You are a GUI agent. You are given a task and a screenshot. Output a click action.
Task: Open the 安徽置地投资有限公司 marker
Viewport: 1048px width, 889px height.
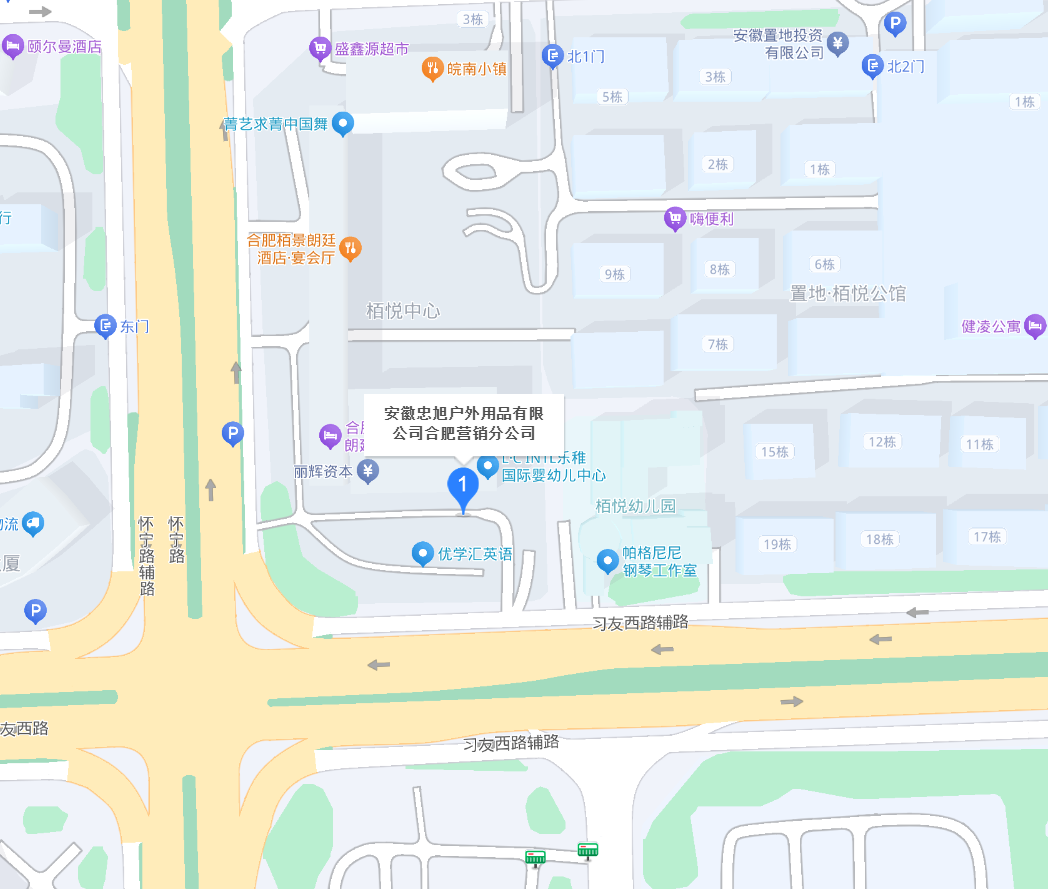[x=837, y=43]
